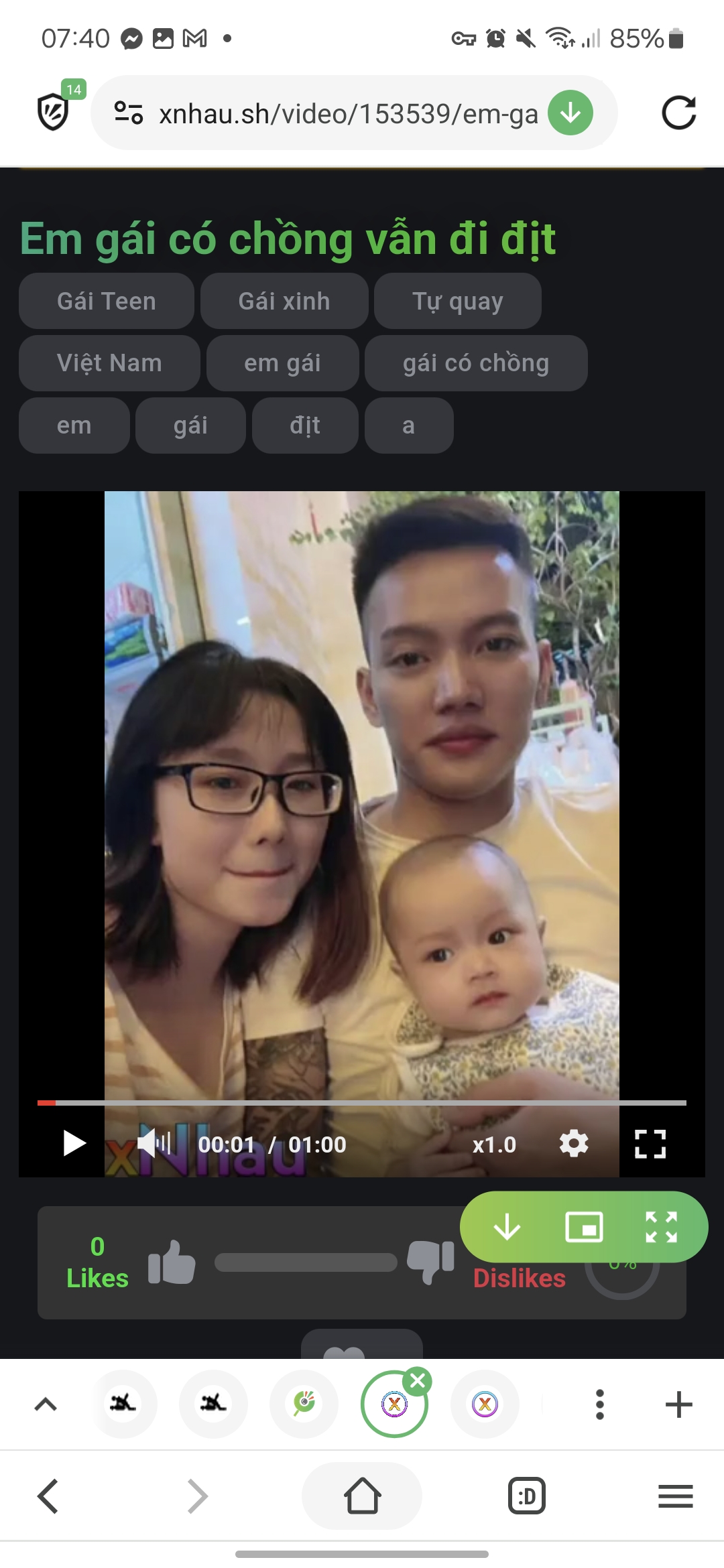Viewport: 724px width, 1568px height.
Task: Select the Tự quay tag chip
Action: 457,301
